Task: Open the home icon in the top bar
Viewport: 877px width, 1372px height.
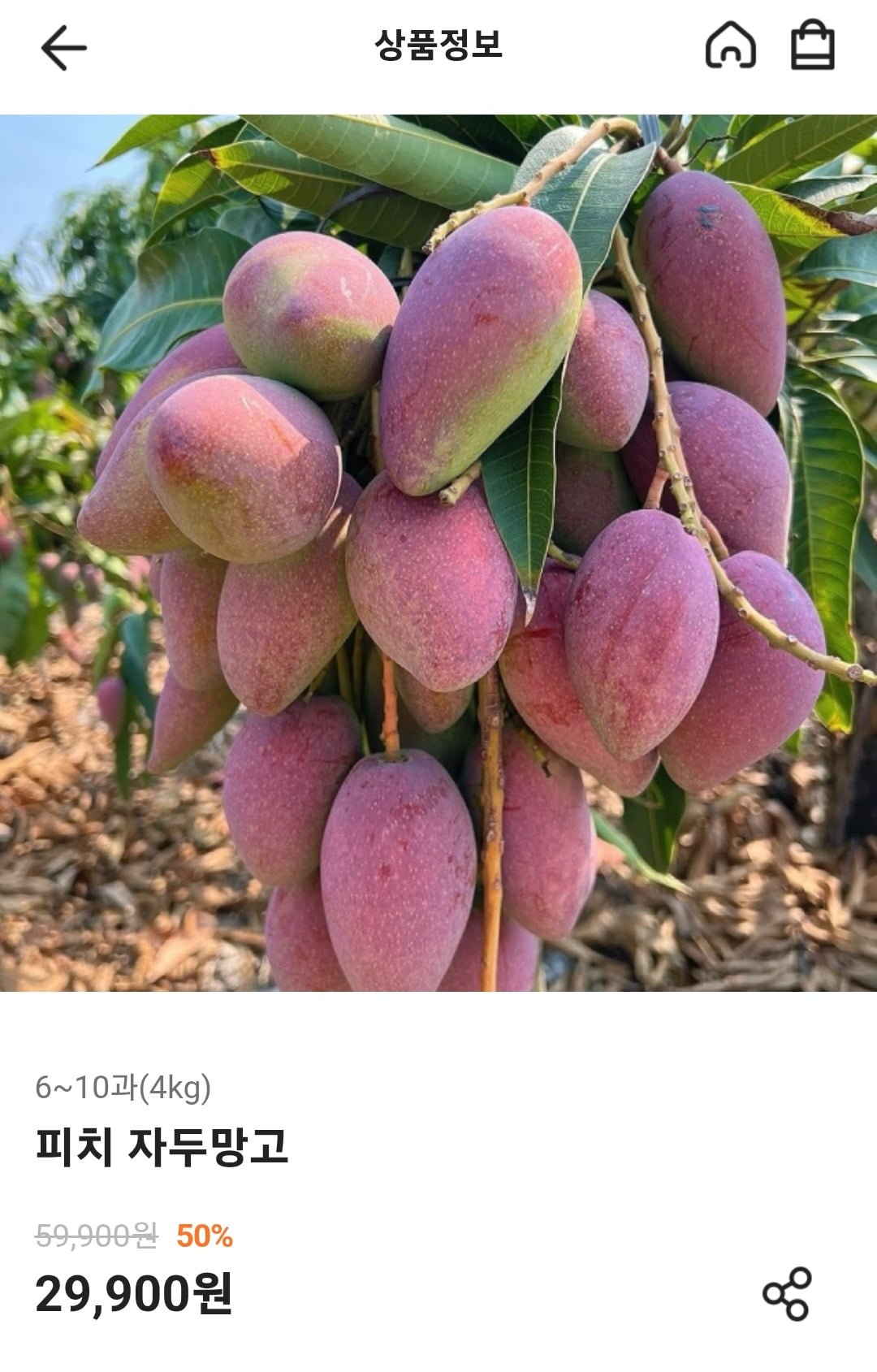Action: click(x=730, y=45)
